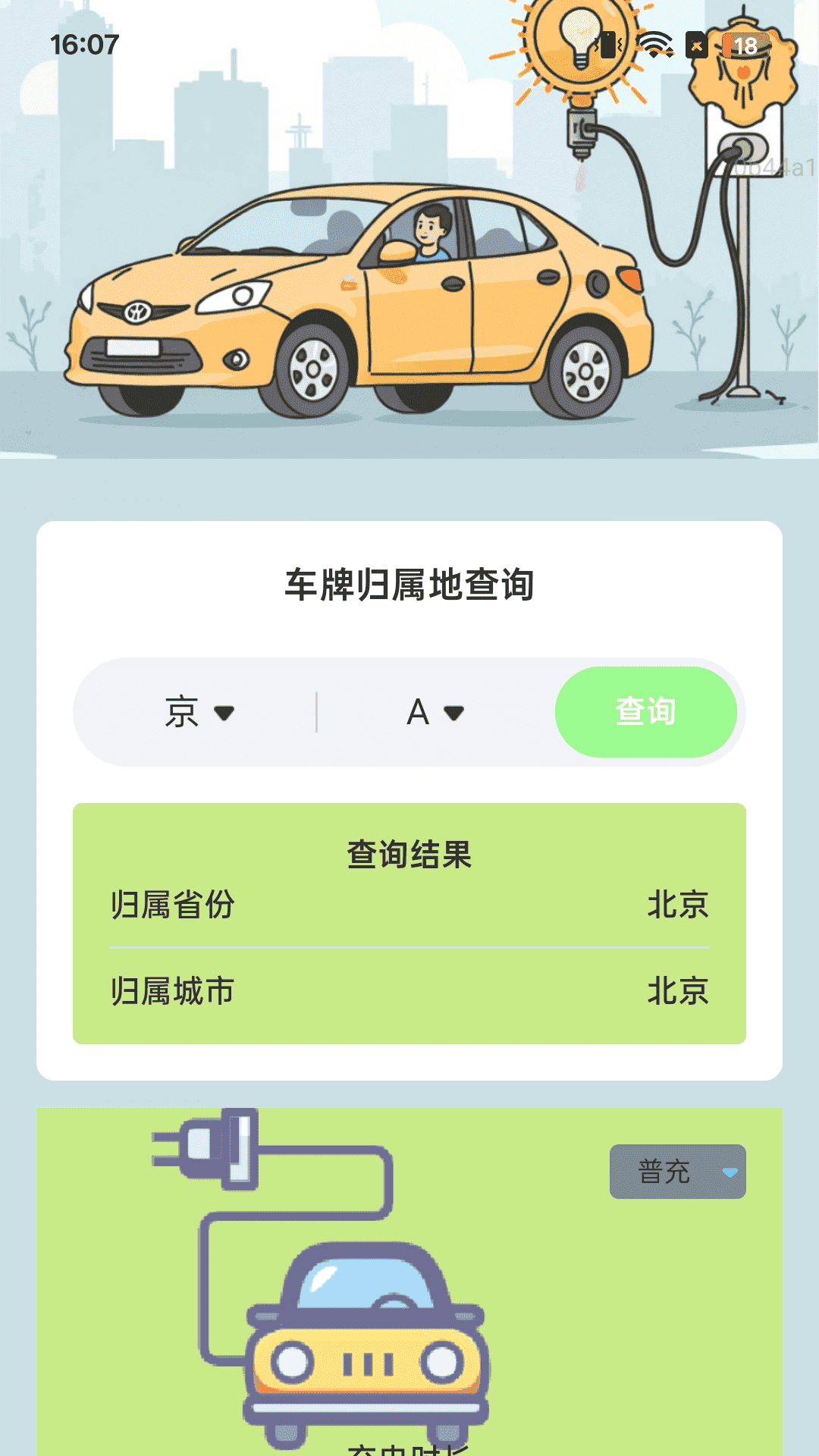The image size is (819, 1456).
Task: Tap the green 查询 query button
Action: click(646, 711)
